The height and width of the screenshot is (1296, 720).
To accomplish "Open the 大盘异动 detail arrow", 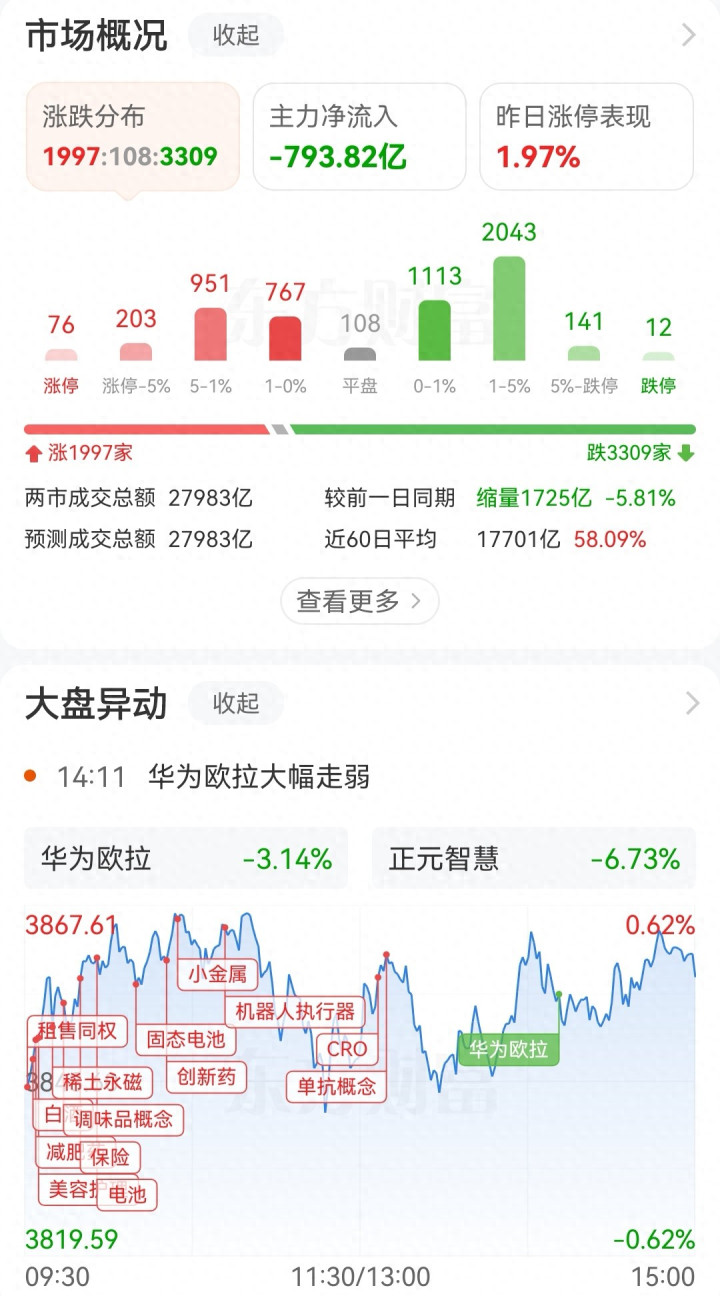I will (x=692, y=703).
